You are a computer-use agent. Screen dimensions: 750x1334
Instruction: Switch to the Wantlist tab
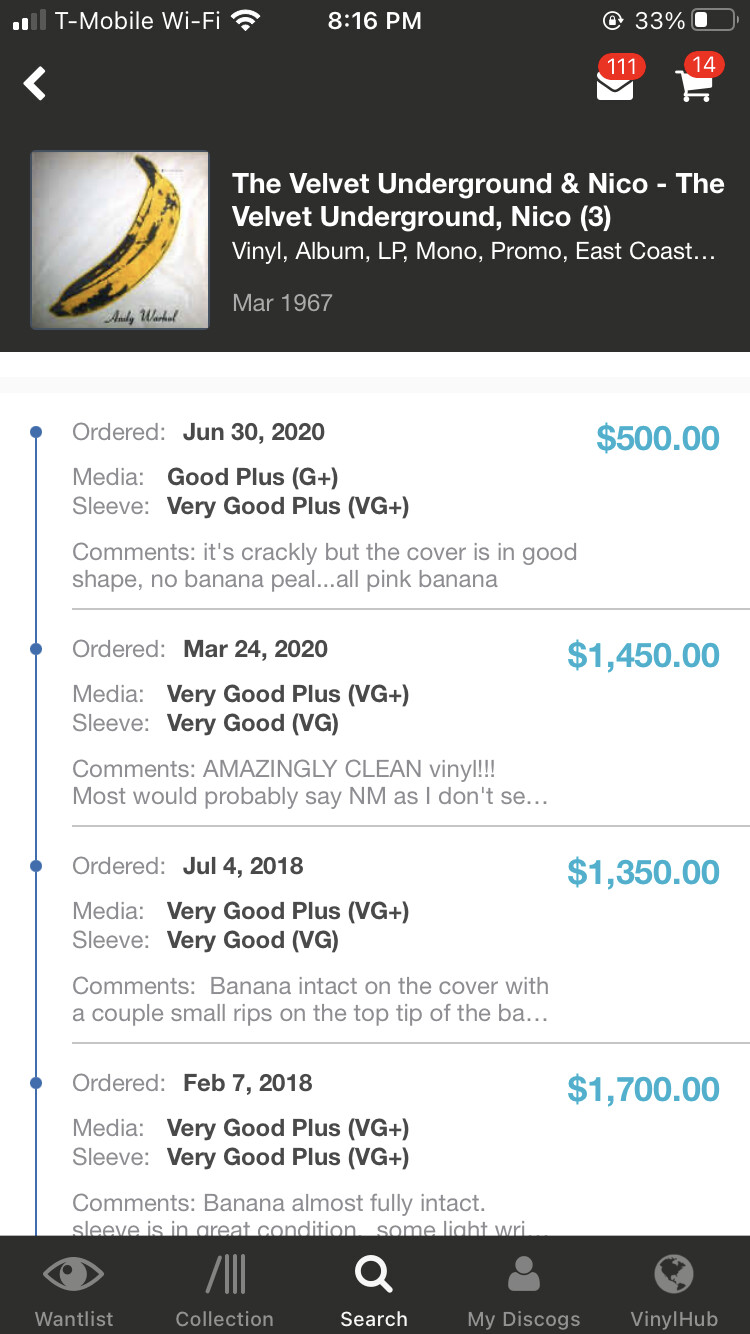pyautogui.click(x=74, y=1290)
